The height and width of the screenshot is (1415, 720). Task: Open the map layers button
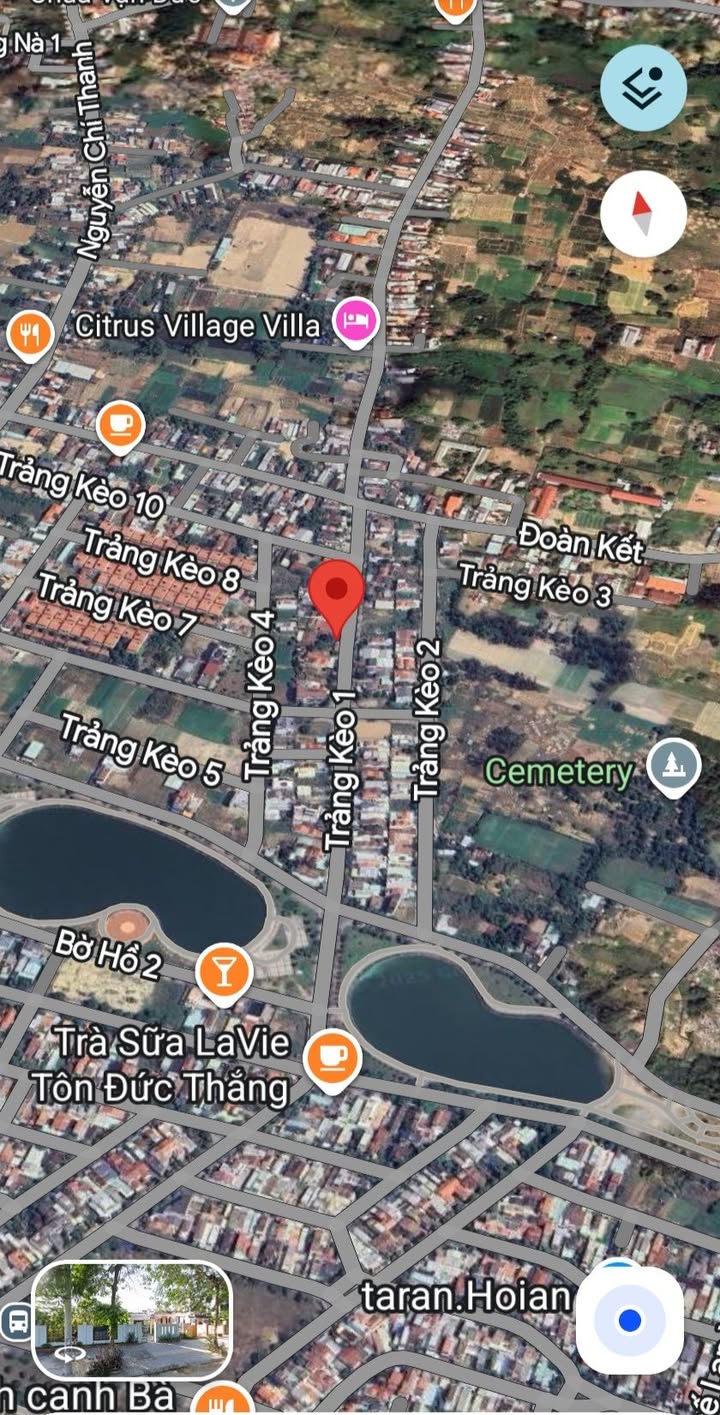coord(643,88)
